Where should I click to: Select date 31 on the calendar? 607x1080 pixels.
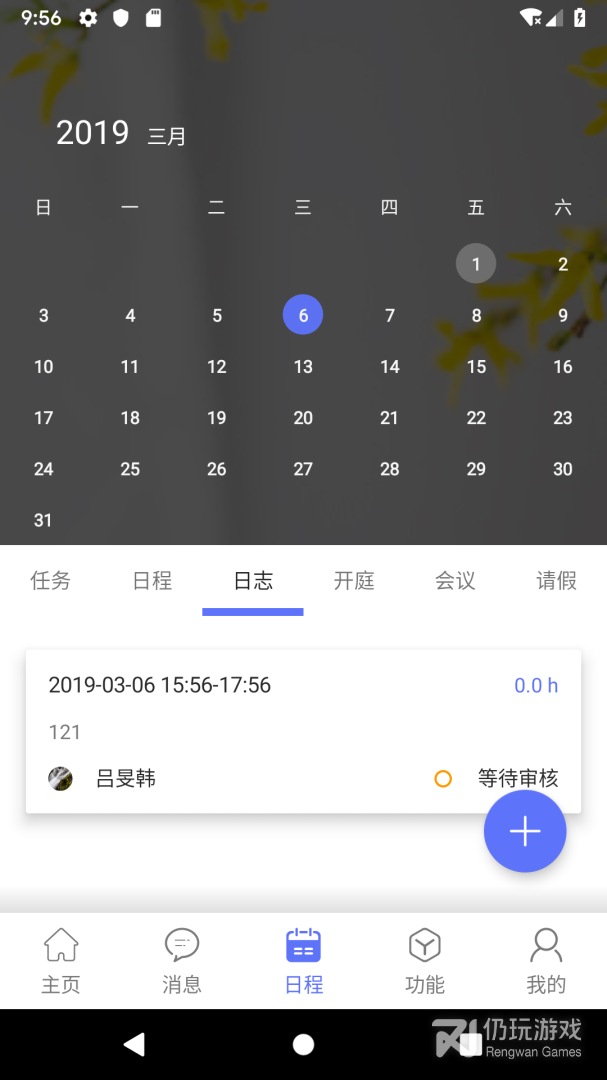coord(43,520)
